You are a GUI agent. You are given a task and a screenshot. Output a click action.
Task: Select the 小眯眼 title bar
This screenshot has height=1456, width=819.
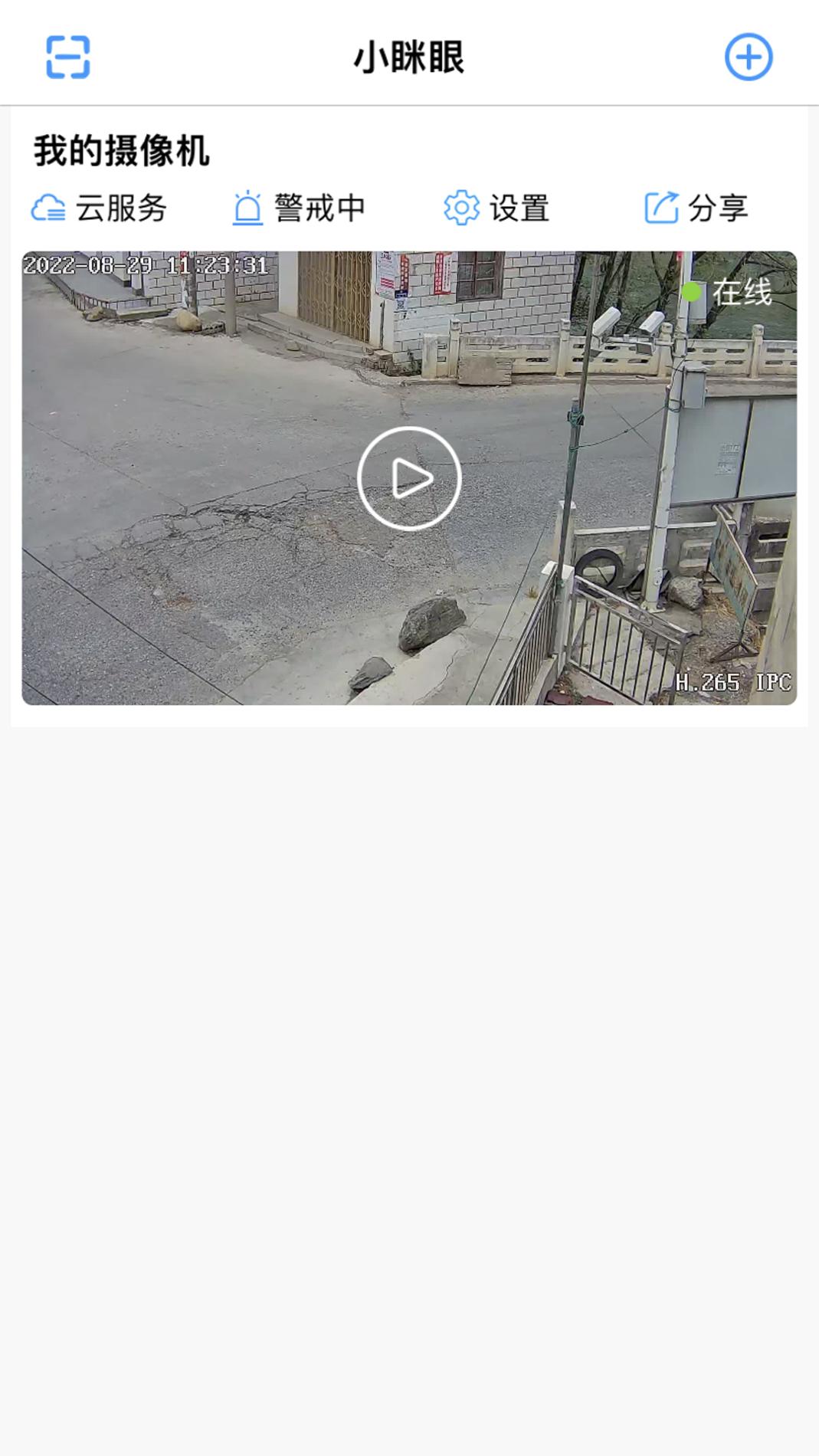click(409, 57)
